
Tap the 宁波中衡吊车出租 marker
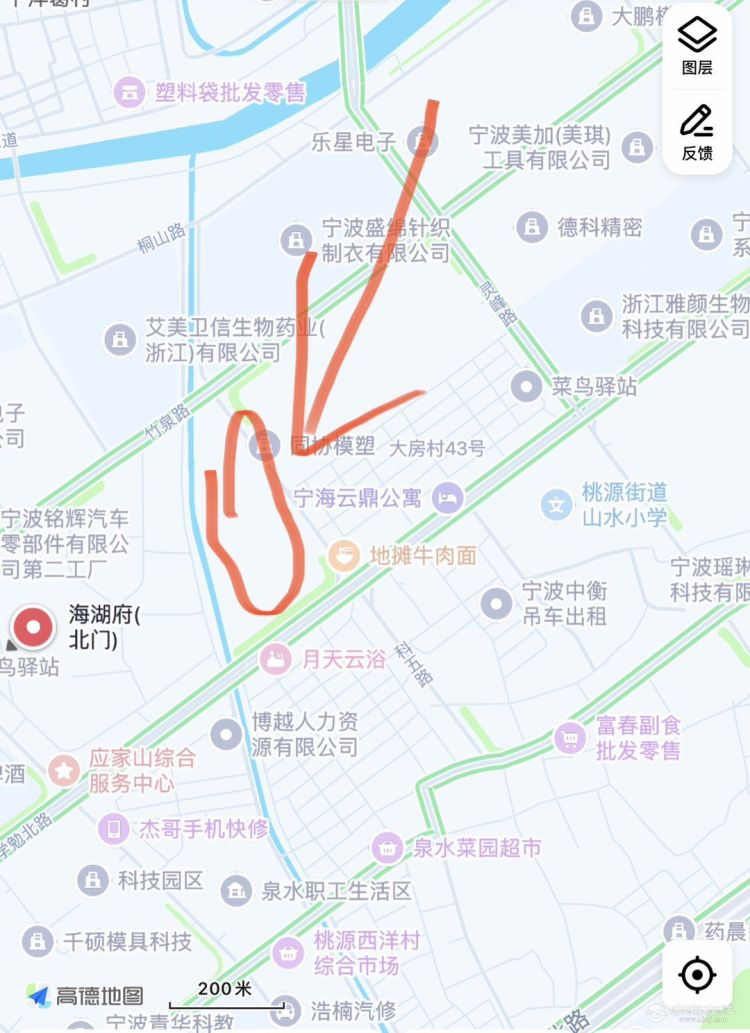(497, 603)
